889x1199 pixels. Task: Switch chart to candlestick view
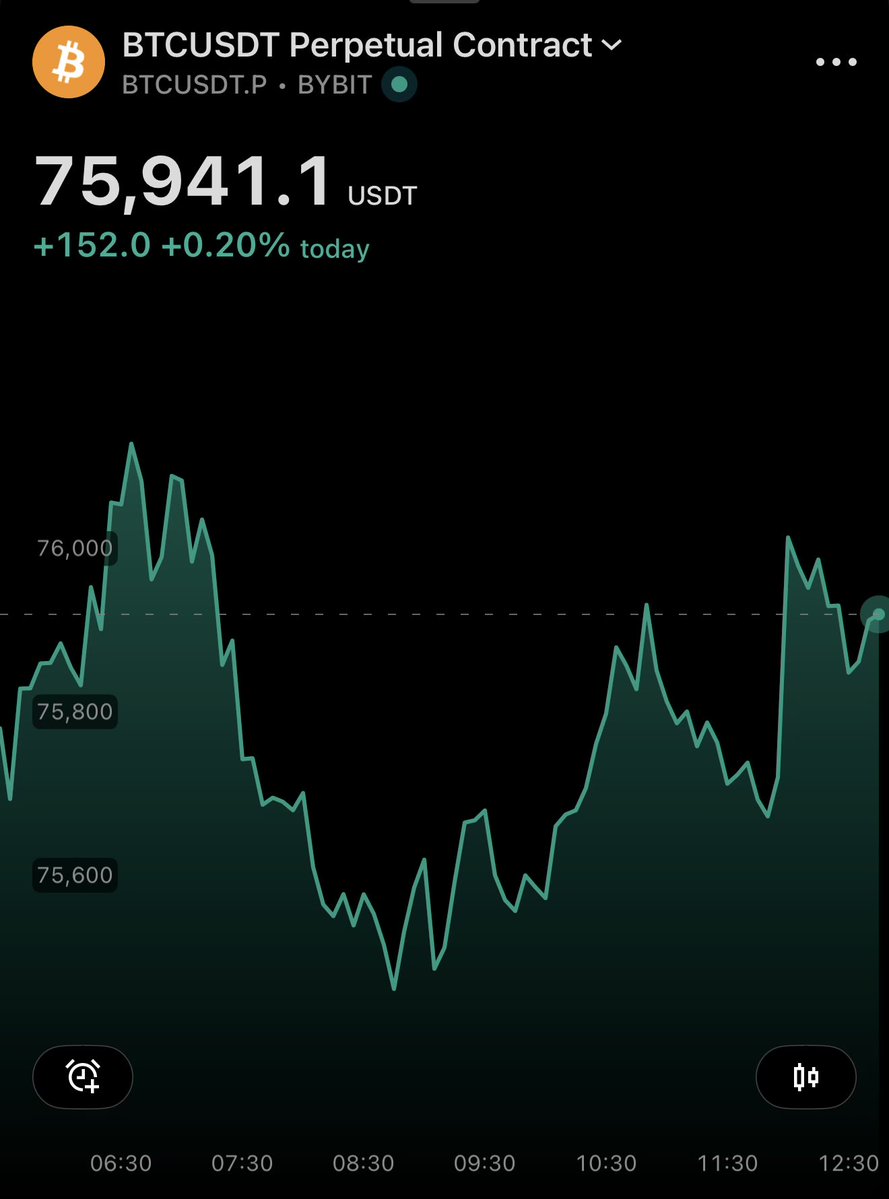(x=806, y=1077)
